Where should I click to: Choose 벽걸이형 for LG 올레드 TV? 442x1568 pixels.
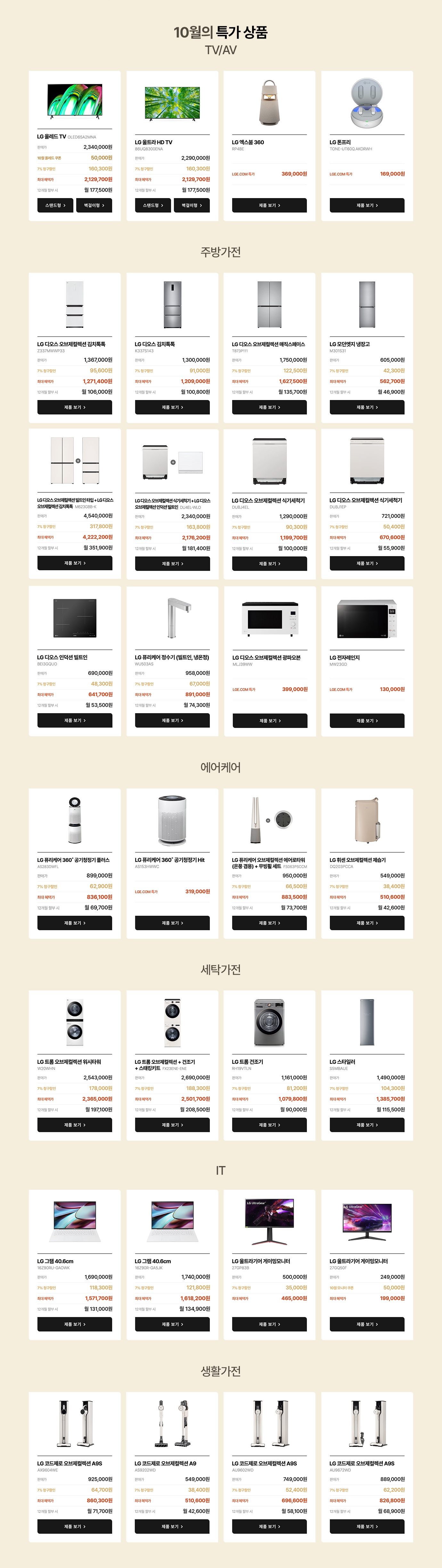94,205
